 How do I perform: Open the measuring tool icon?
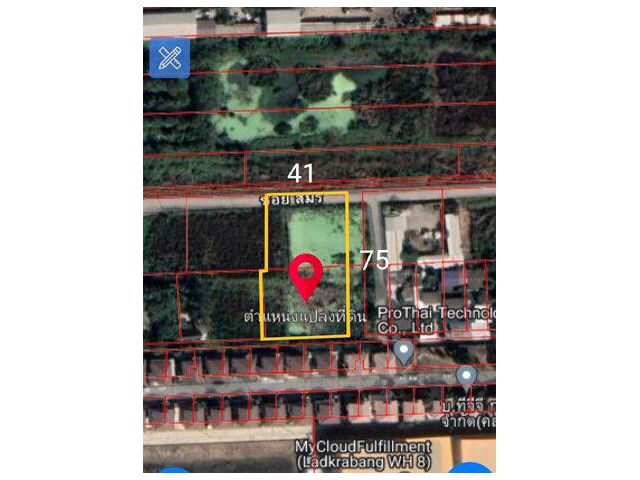click(170, 57)
